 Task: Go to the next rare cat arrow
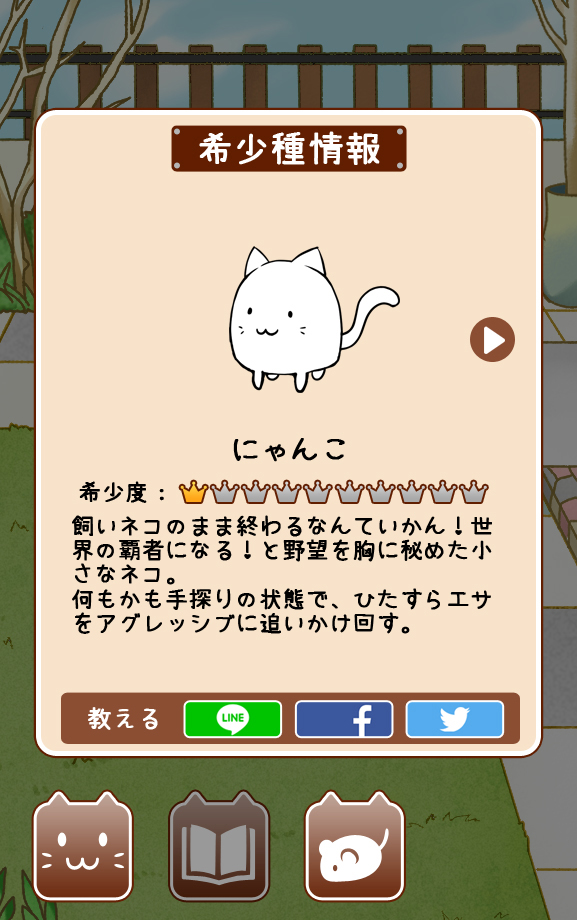point(492,339)
